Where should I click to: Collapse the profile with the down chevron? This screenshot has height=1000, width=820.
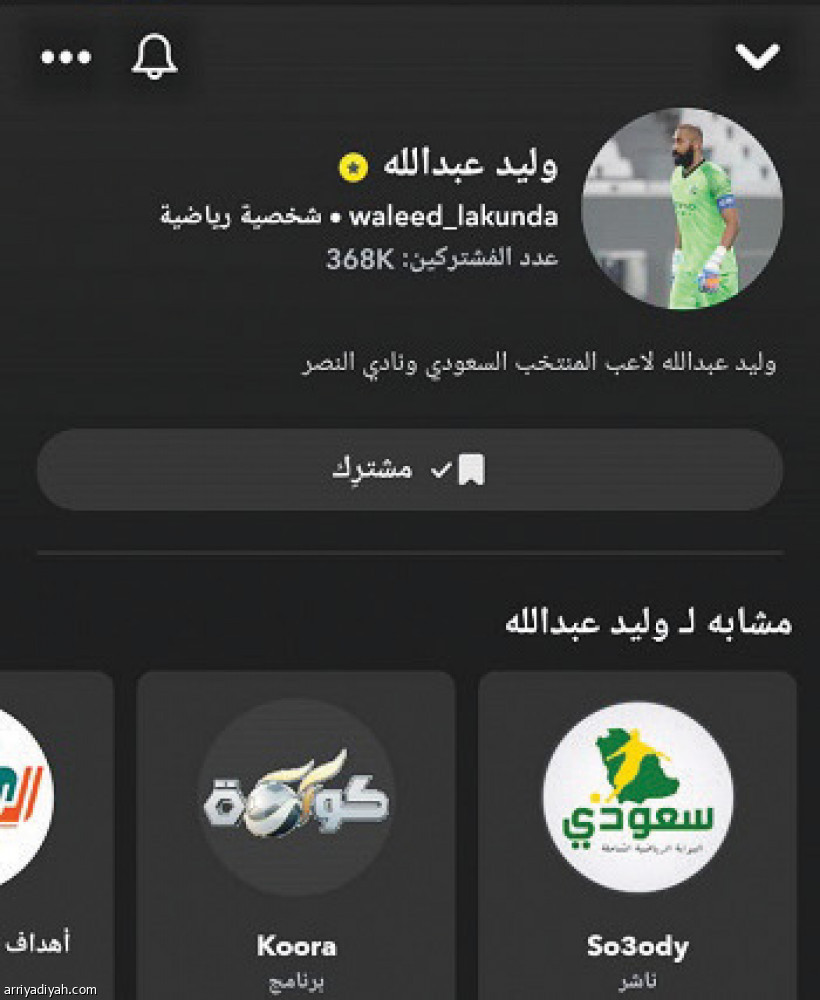(x=758, y=55)
